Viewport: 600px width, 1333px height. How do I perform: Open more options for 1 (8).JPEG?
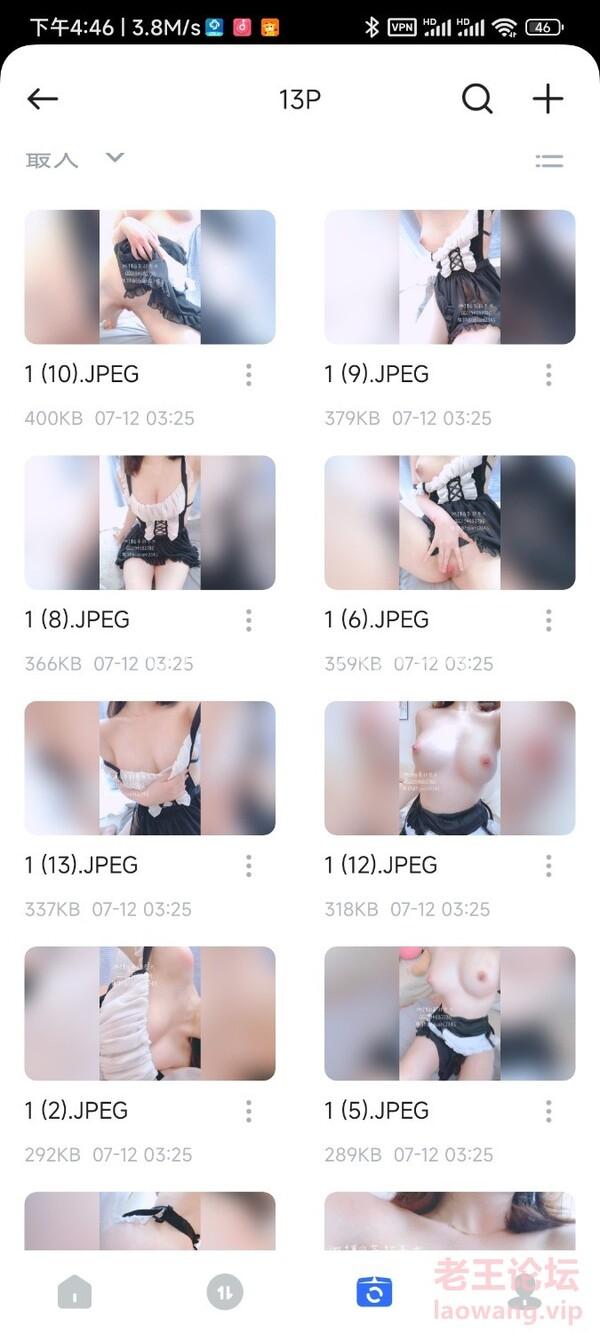[248, 620]
